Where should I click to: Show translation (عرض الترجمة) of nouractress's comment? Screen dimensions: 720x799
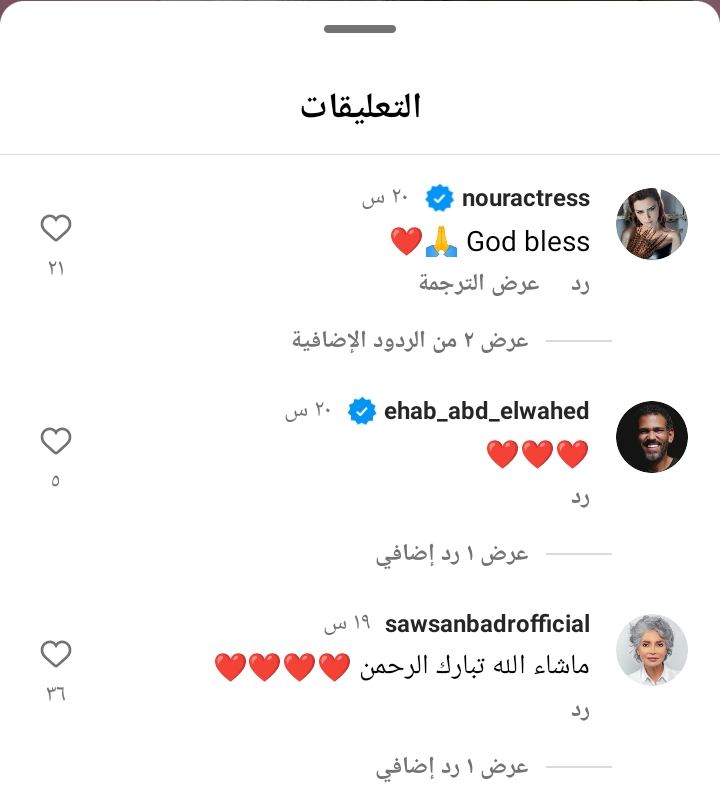pos(465,284)
